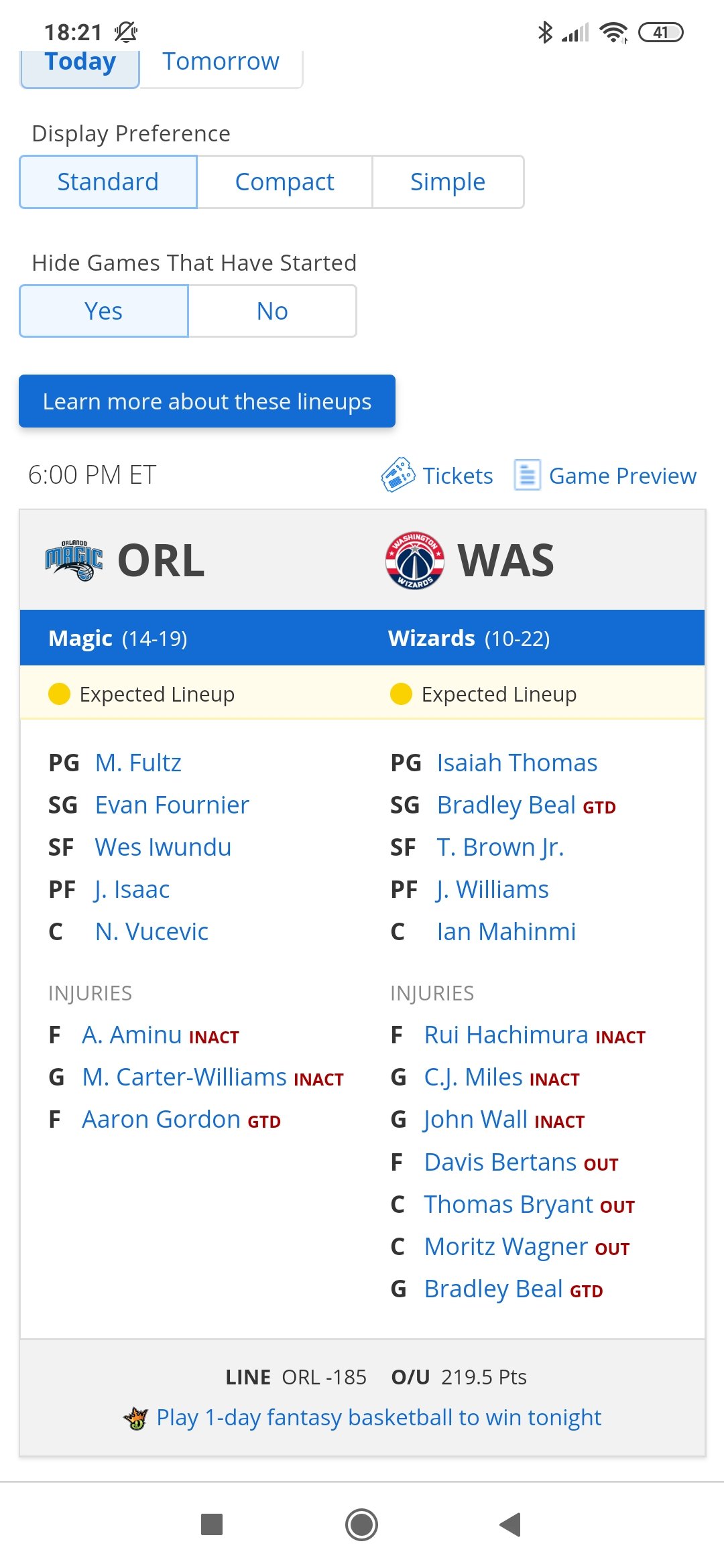This screenshot has width=724, height=1568.
Task: Select the Today tab
Action: (80, 63)
